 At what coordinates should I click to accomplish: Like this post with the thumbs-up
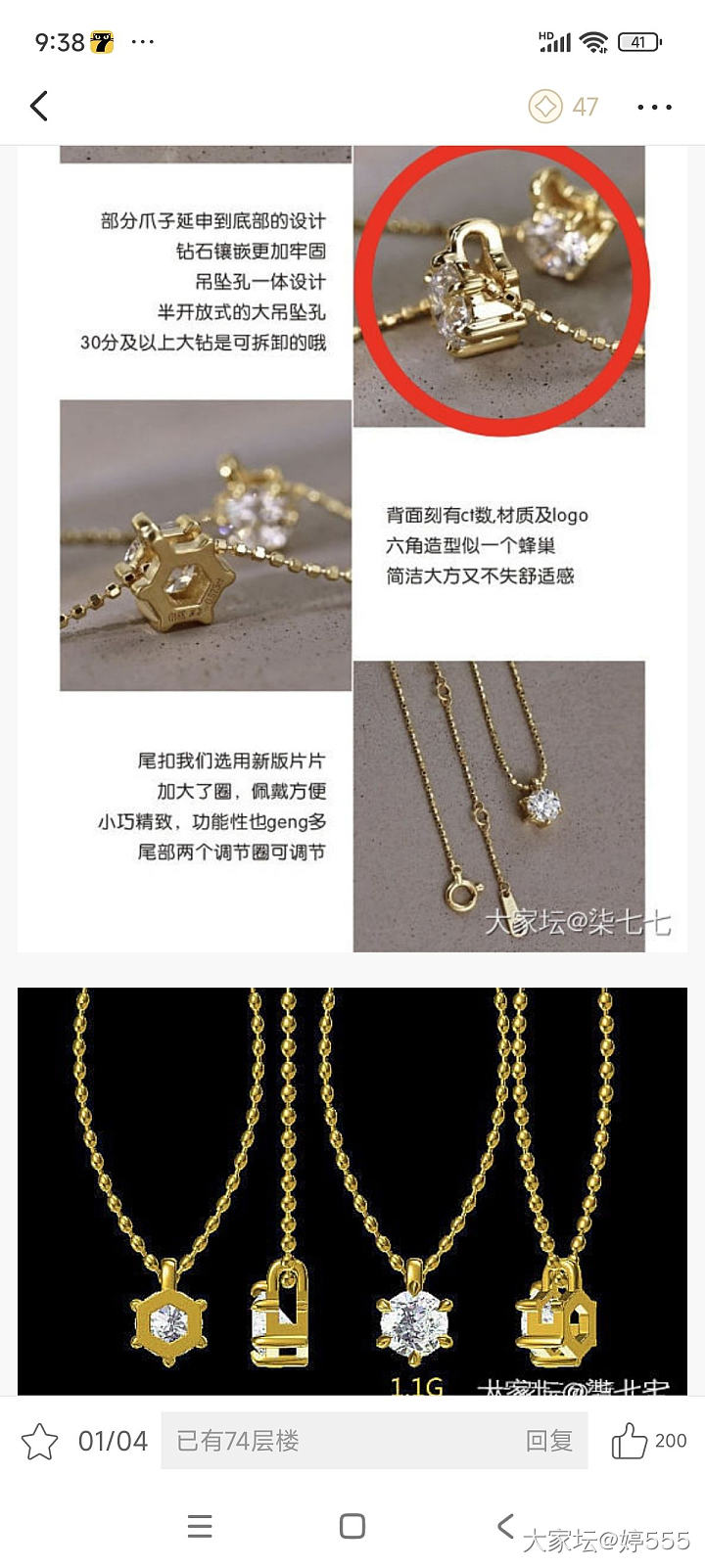630,1441
